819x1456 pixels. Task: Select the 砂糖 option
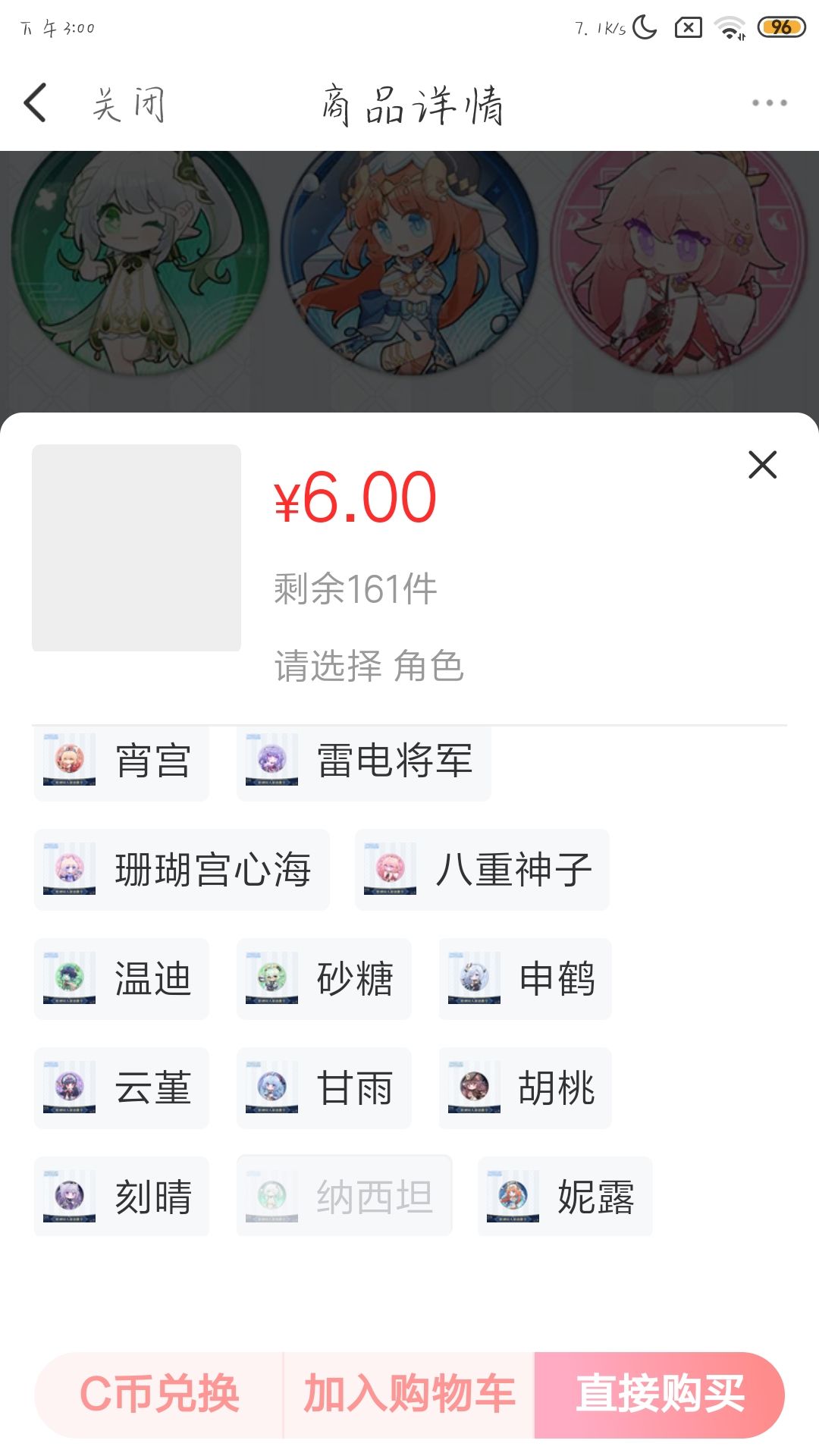pos(324,979)
